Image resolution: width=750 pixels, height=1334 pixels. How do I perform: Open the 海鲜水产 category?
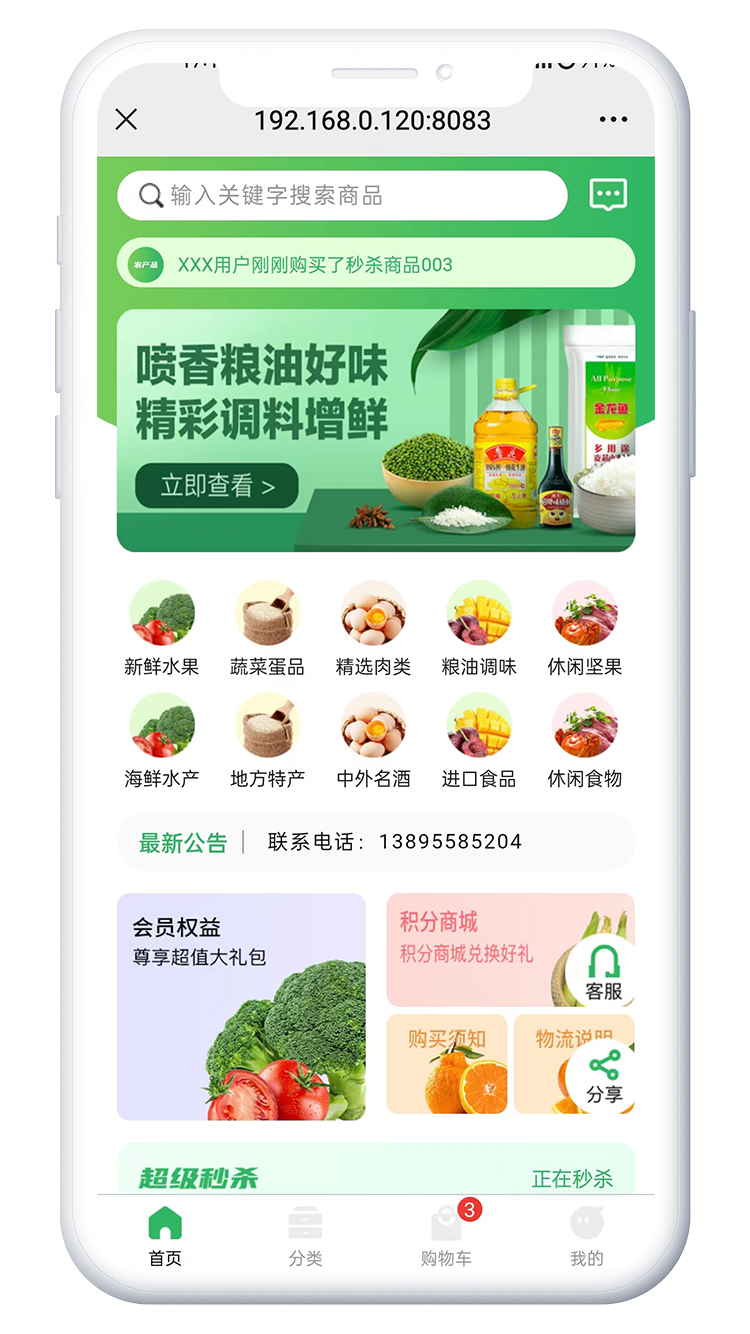162,739
